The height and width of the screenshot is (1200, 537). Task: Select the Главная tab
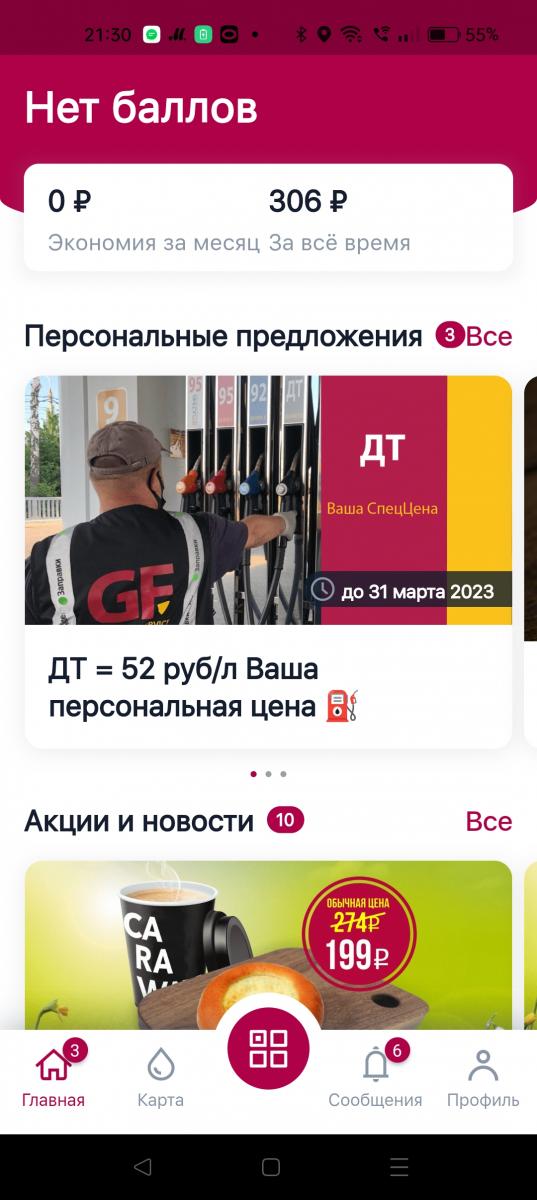[53, 1078]
